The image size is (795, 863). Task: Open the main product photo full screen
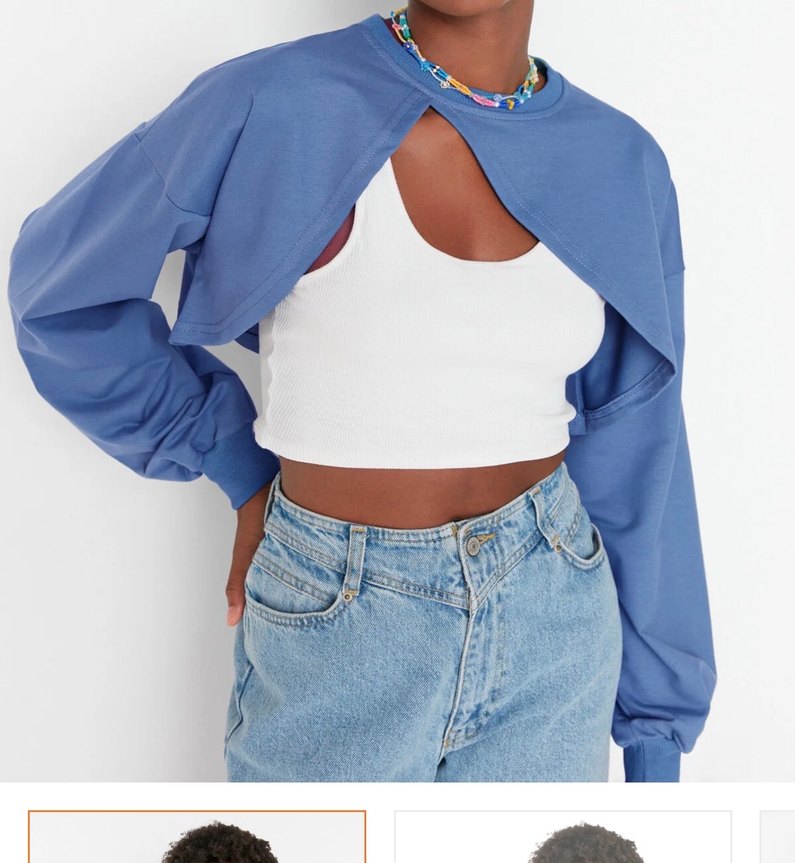pyautogui.click(x=397, y=390)
